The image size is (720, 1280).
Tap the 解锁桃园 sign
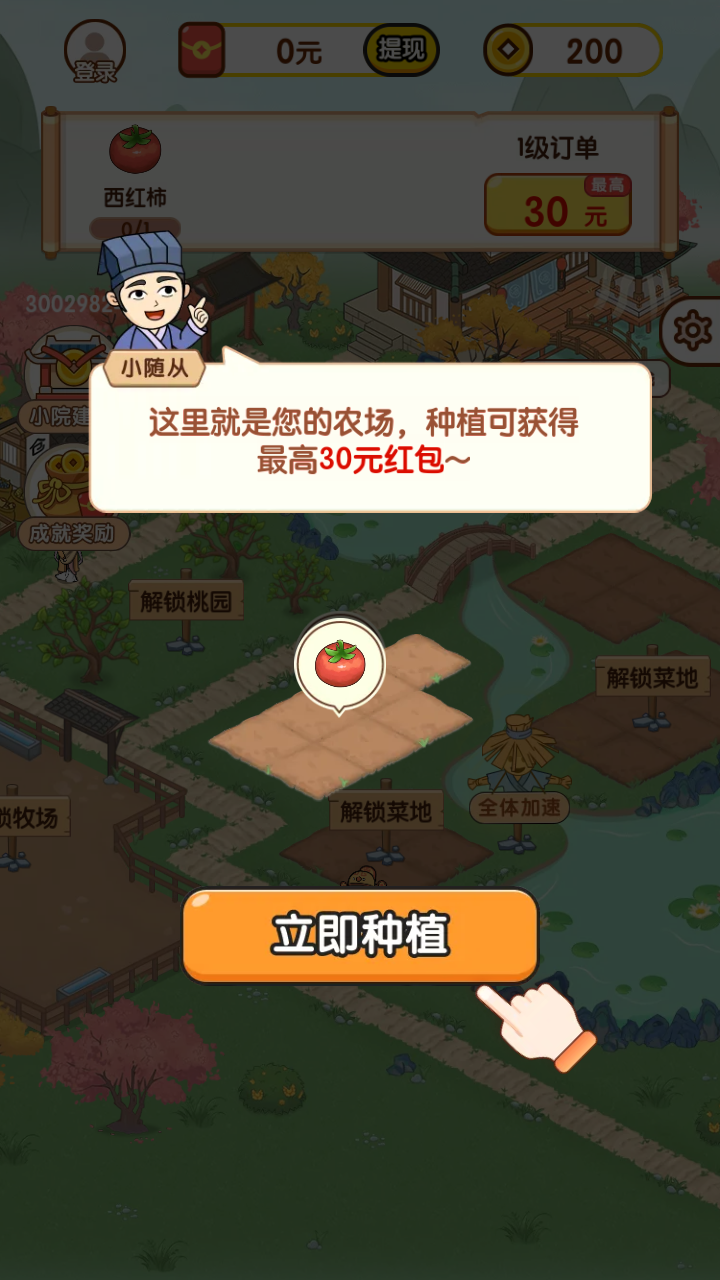pos(186,602)
